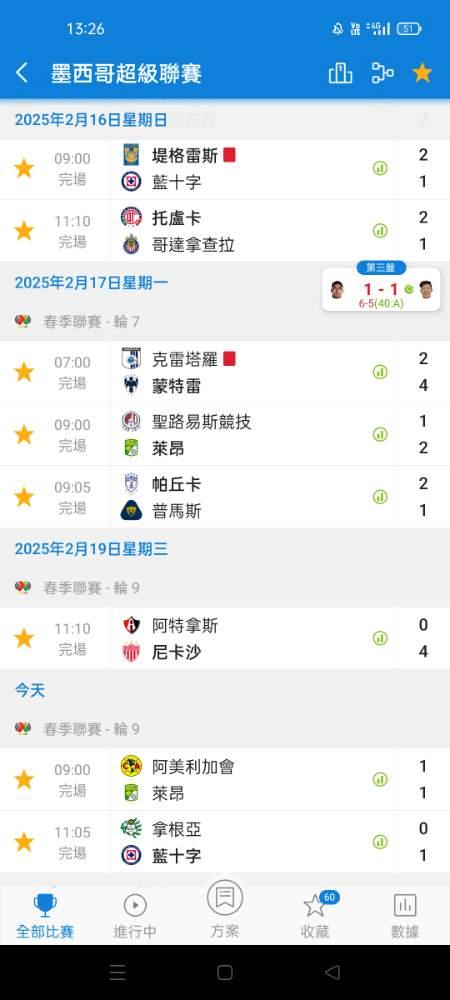Switch to the 進行中 tab

click(135, 916)
